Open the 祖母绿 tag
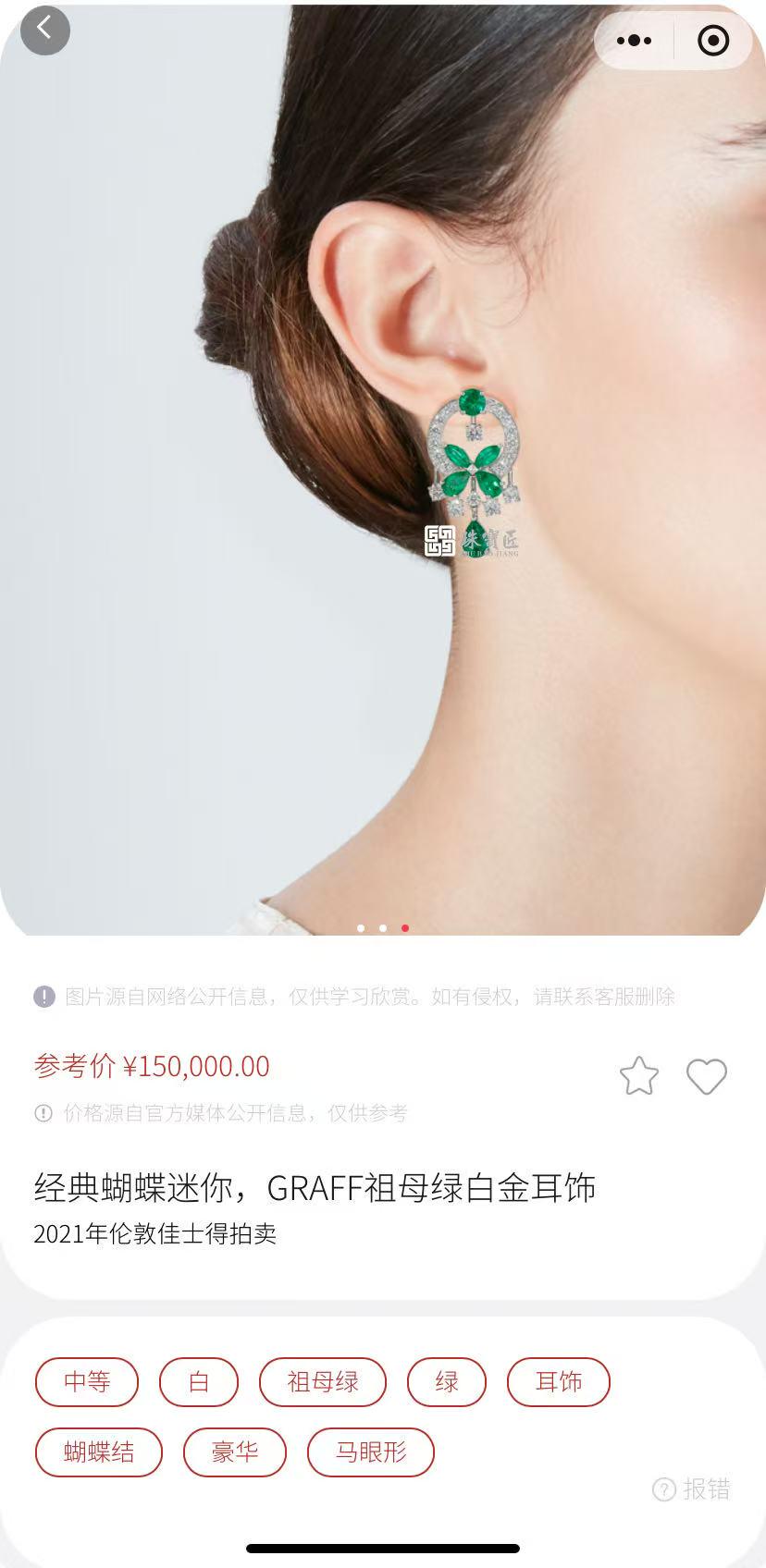This screenshot has height=1568, width=766. [323, 1382]
